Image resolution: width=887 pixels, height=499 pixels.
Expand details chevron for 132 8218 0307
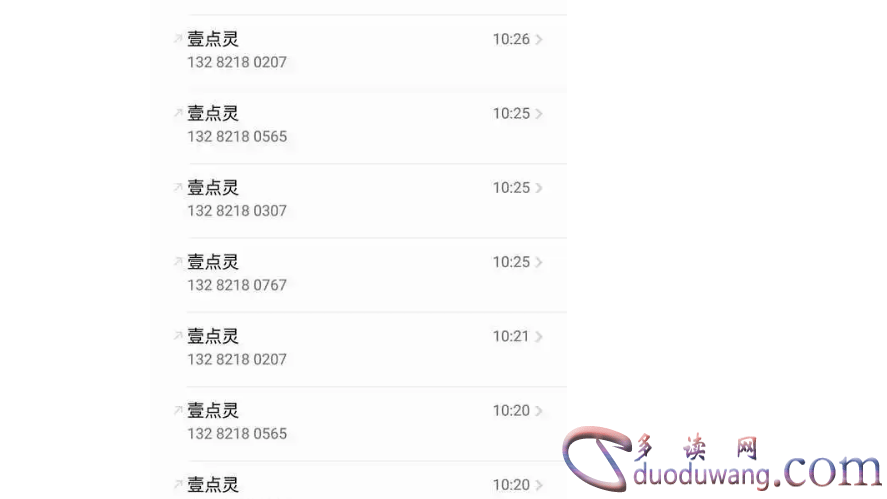pyautogui.click(x=539, y=188)
